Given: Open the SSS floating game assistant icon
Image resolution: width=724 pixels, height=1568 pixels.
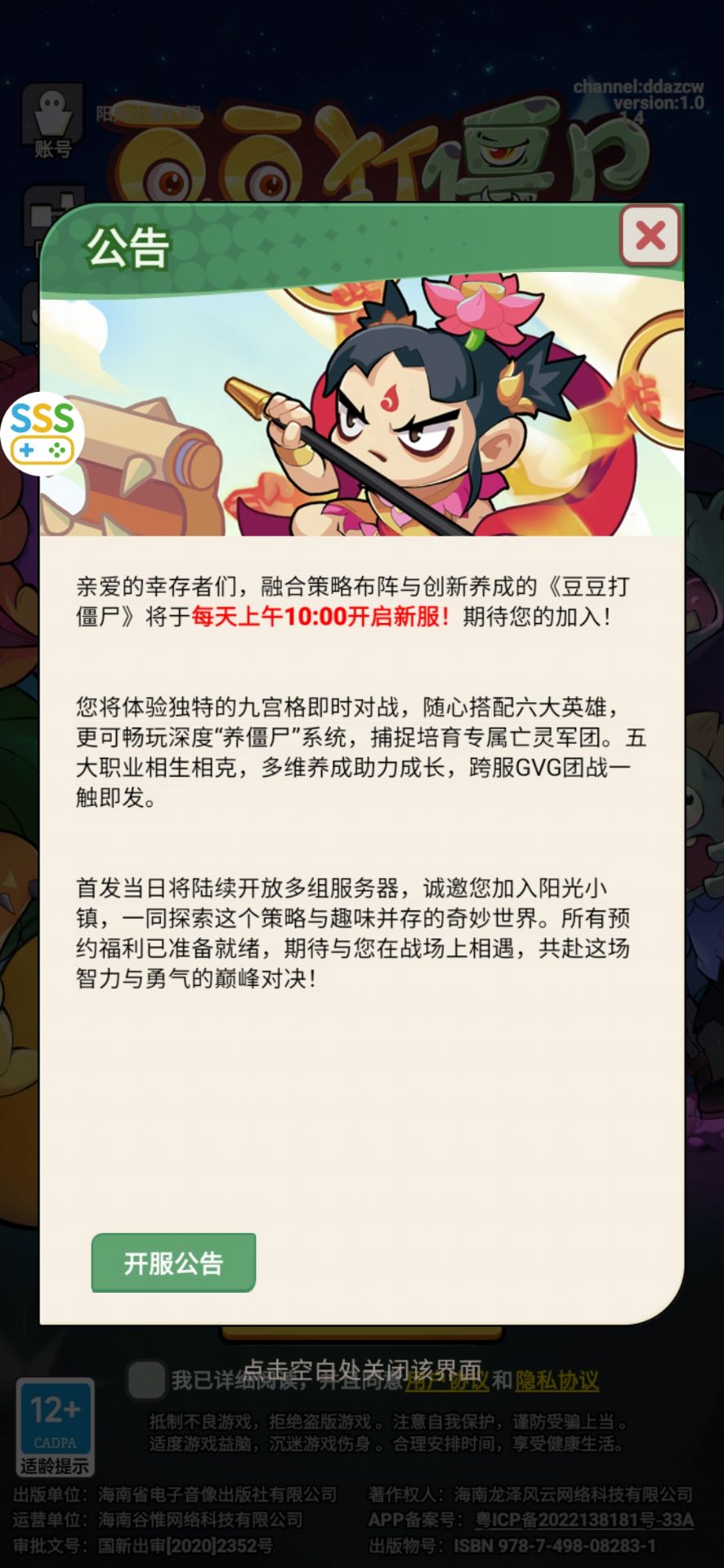Looking at the screenshot, I should click(42, 433).
